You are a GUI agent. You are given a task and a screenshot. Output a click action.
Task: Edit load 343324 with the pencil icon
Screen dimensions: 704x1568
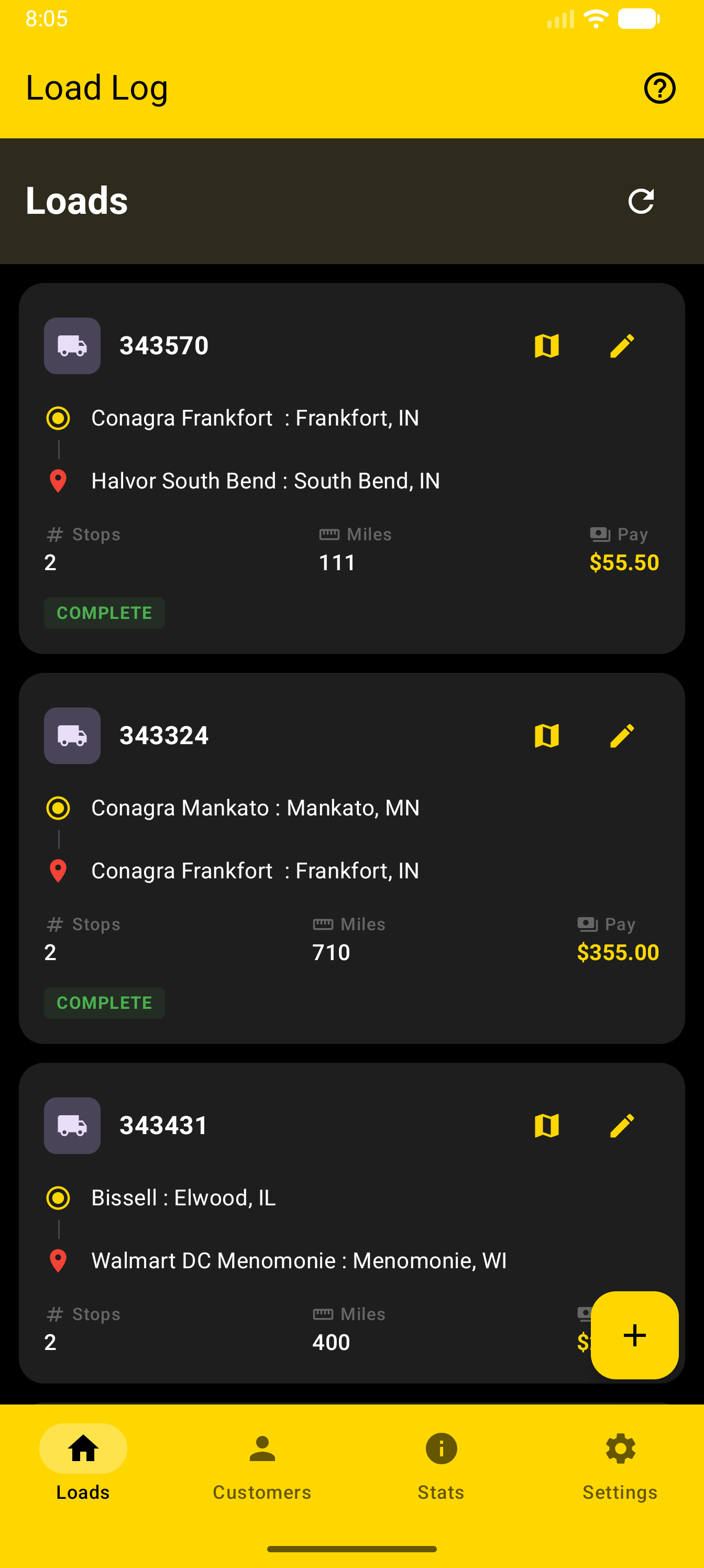pos(622,735)
